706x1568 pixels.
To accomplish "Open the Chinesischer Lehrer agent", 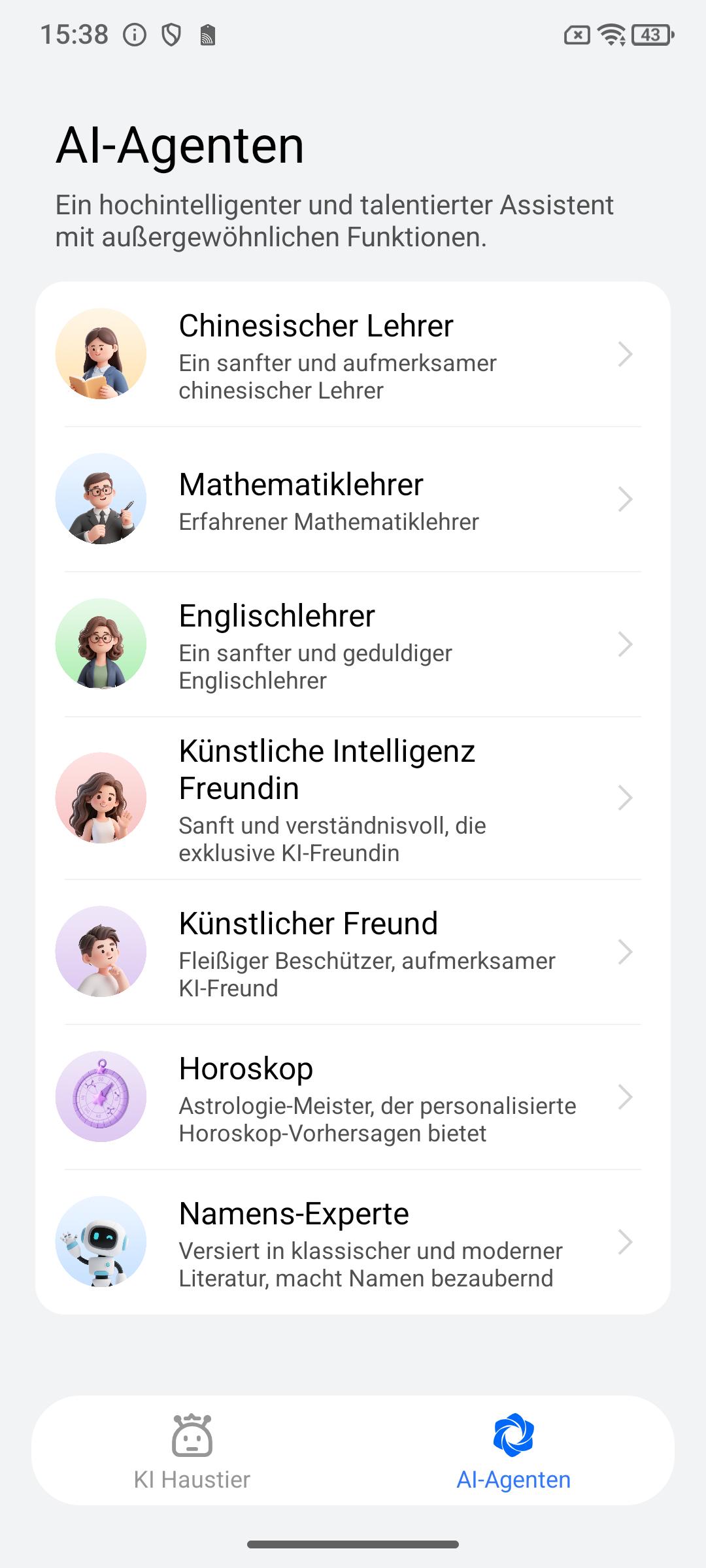I will point(353,354).
